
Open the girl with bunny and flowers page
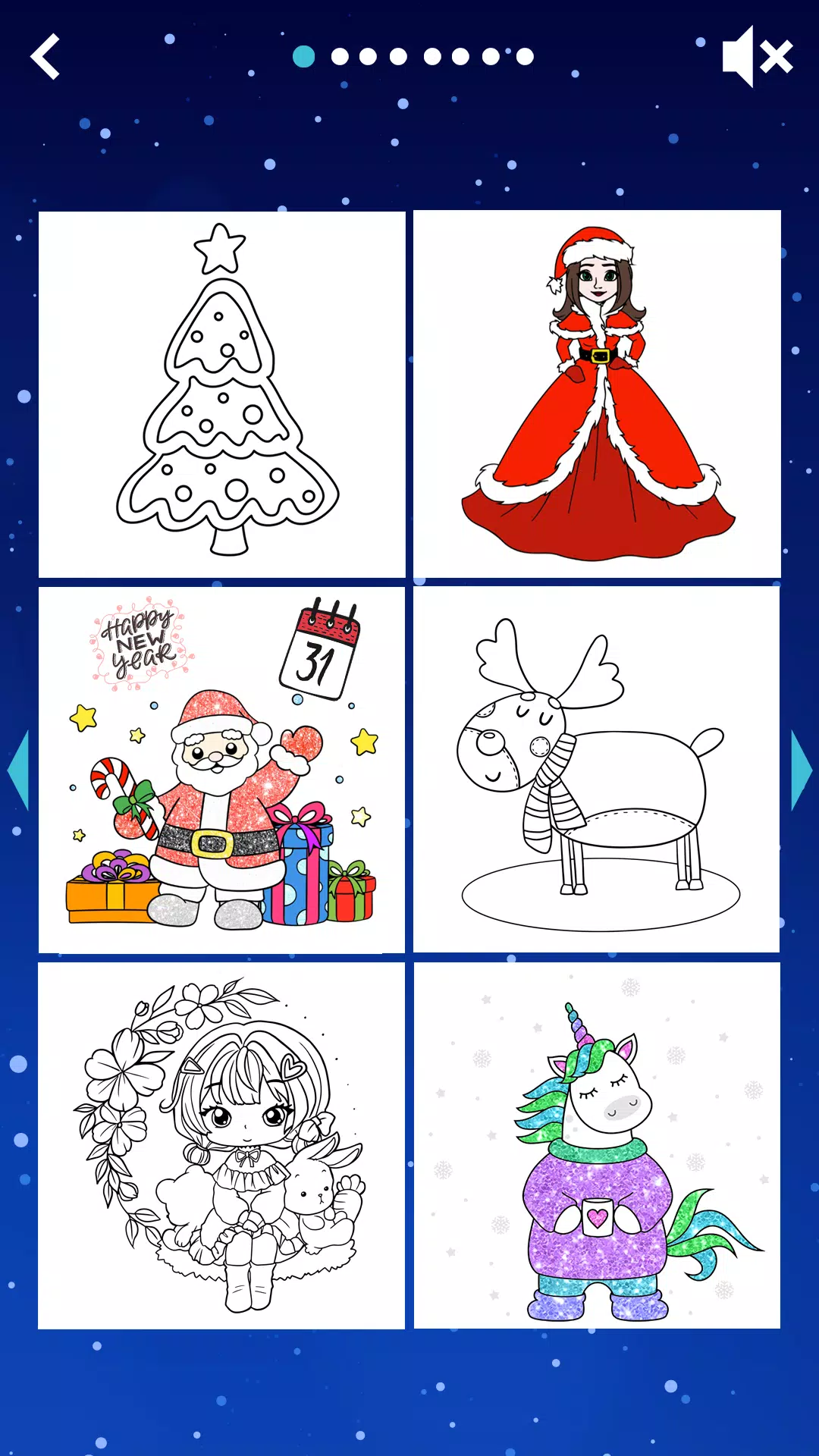tap(221, 1145)
